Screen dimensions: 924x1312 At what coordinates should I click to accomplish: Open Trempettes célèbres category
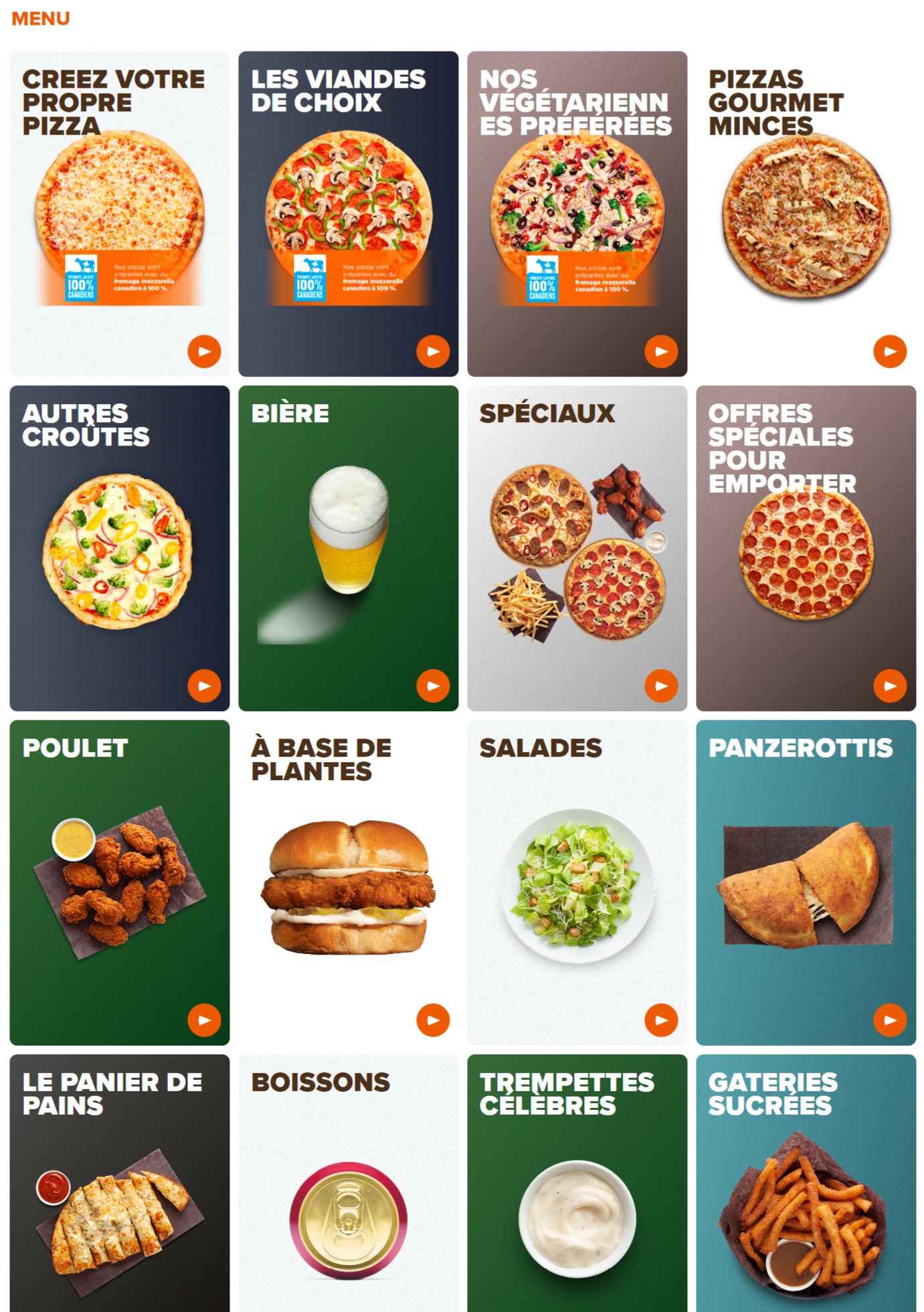577,1184
